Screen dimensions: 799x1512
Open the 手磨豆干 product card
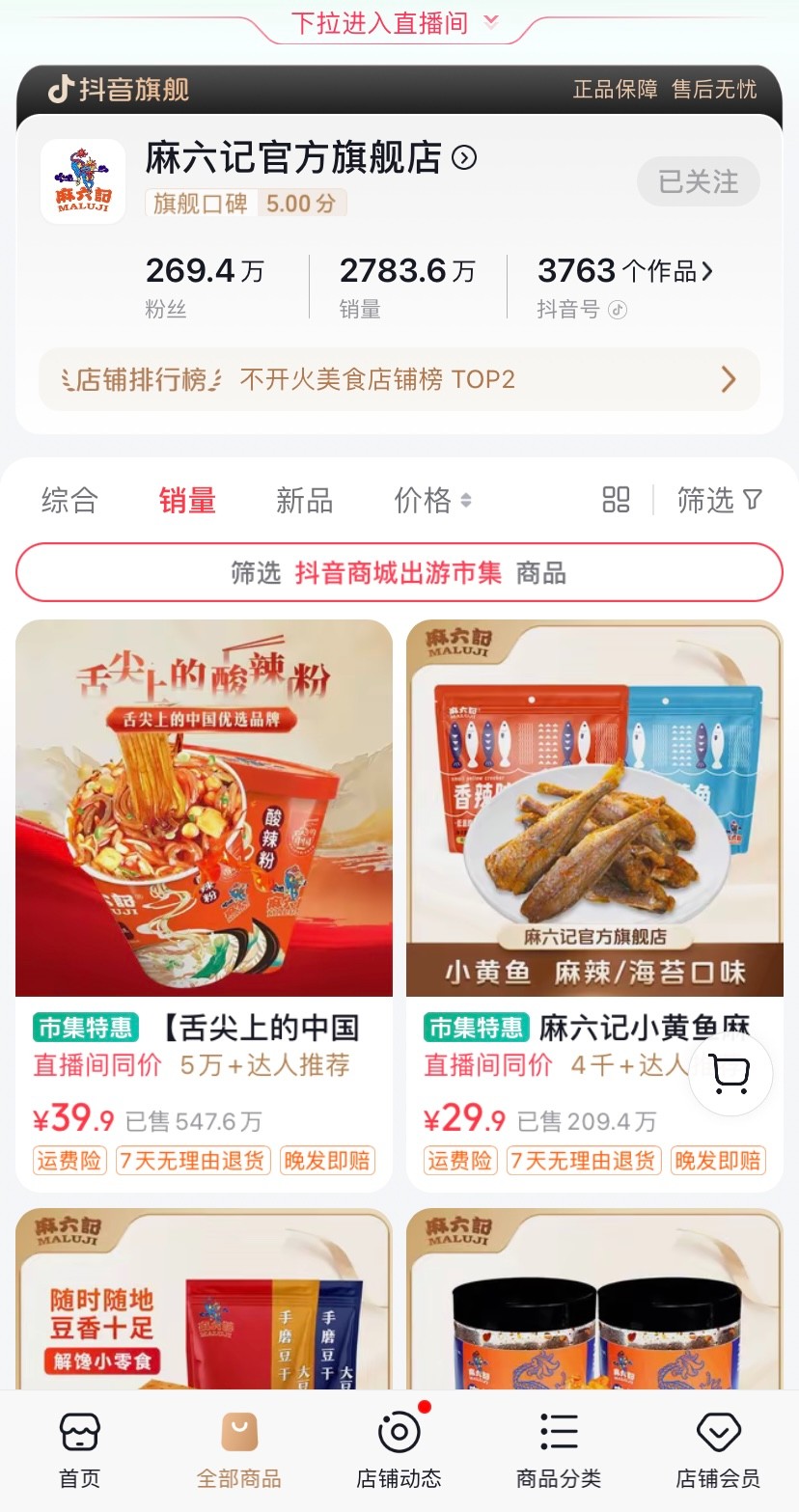tap(204, 1299)
